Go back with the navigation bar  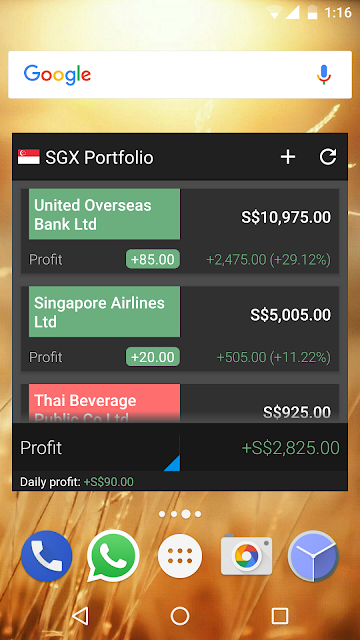tap(80, 616)
